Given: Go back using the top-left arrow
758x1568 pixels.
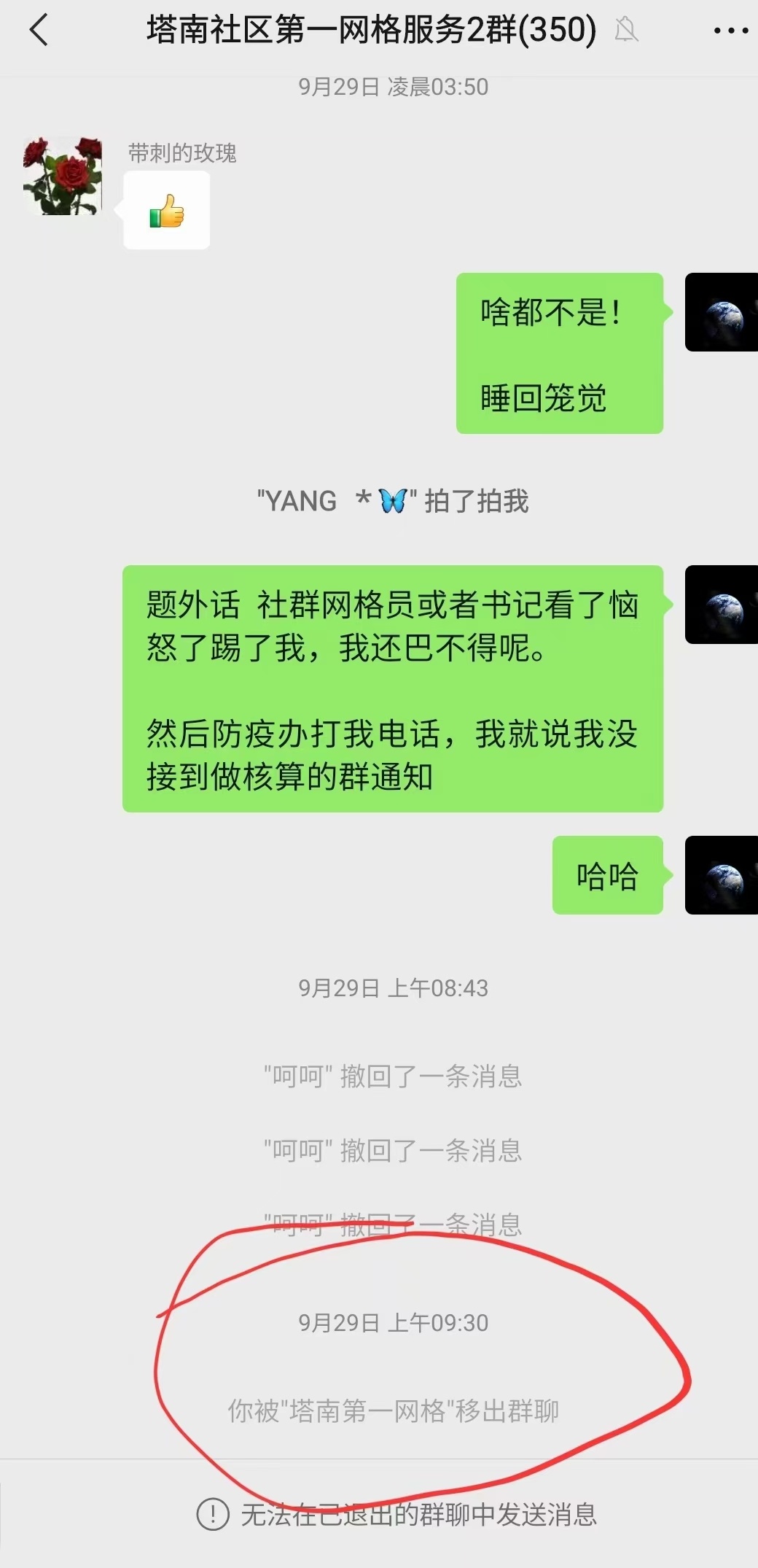Looking at the screenshot, I should (x=39, y=31).
